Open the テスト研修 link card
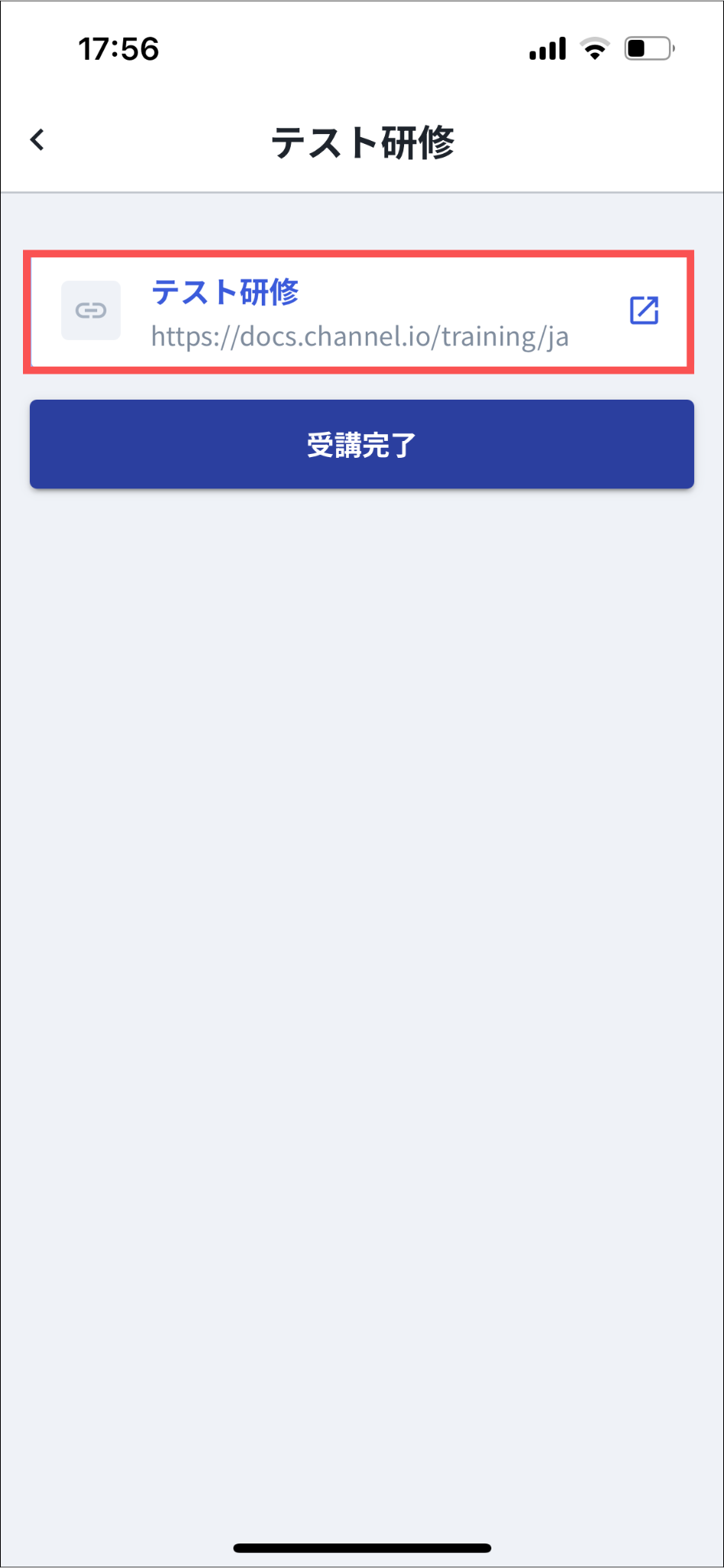 coord(359,312)
